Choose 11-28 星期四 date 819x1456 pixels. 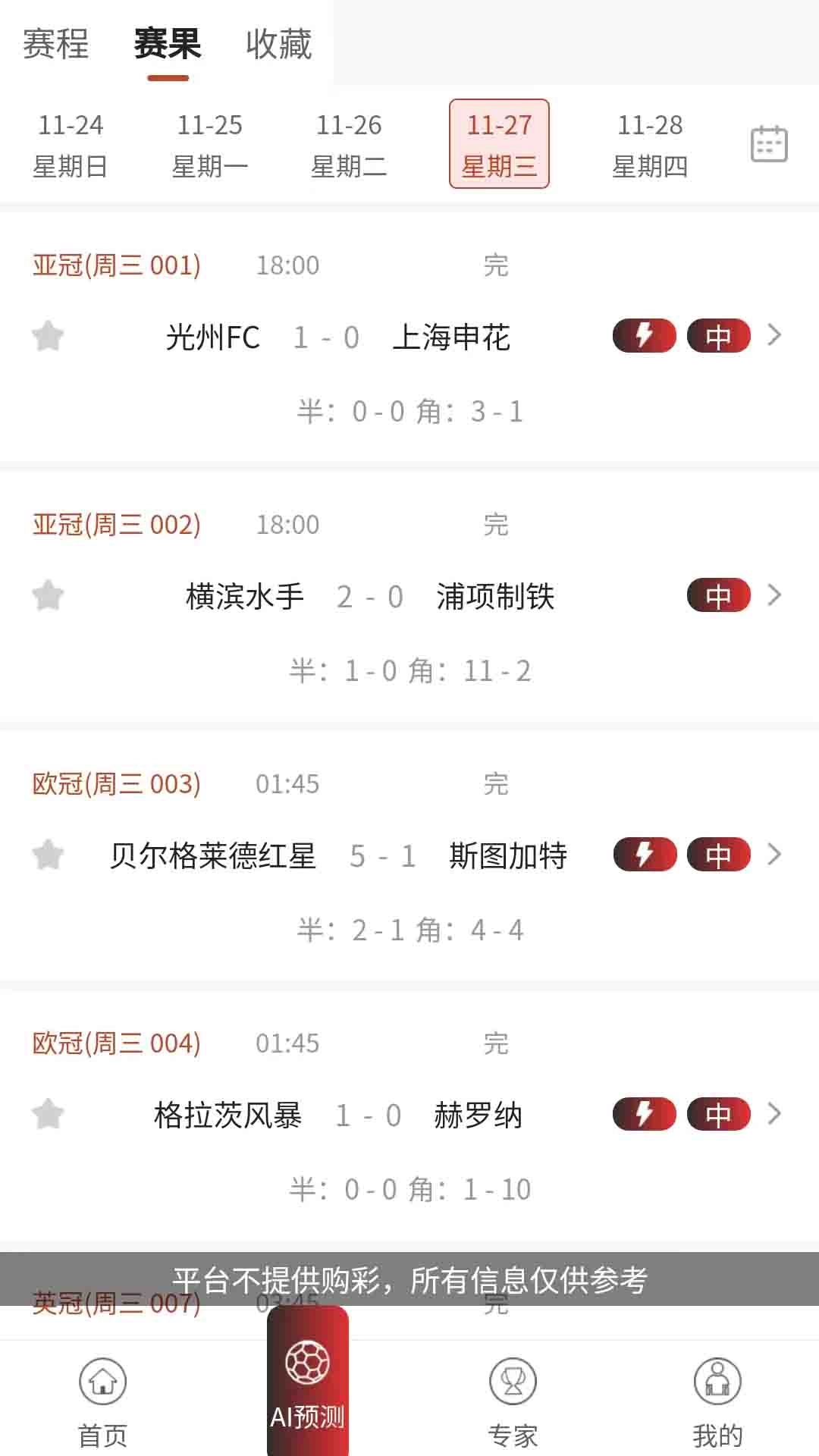(x=651, y=144)
